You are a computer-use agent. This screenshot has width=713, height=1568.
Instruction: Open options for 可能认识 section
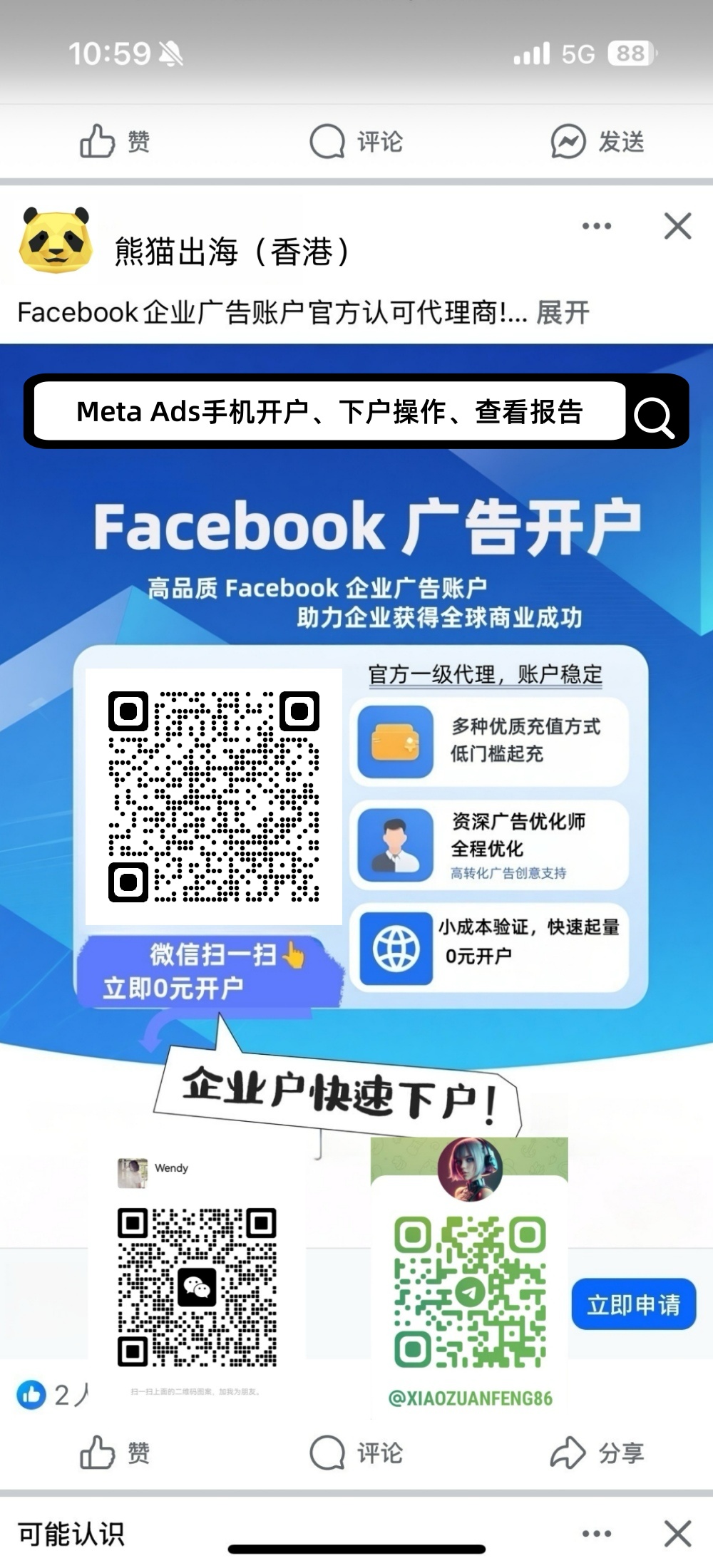point(596,1534)
